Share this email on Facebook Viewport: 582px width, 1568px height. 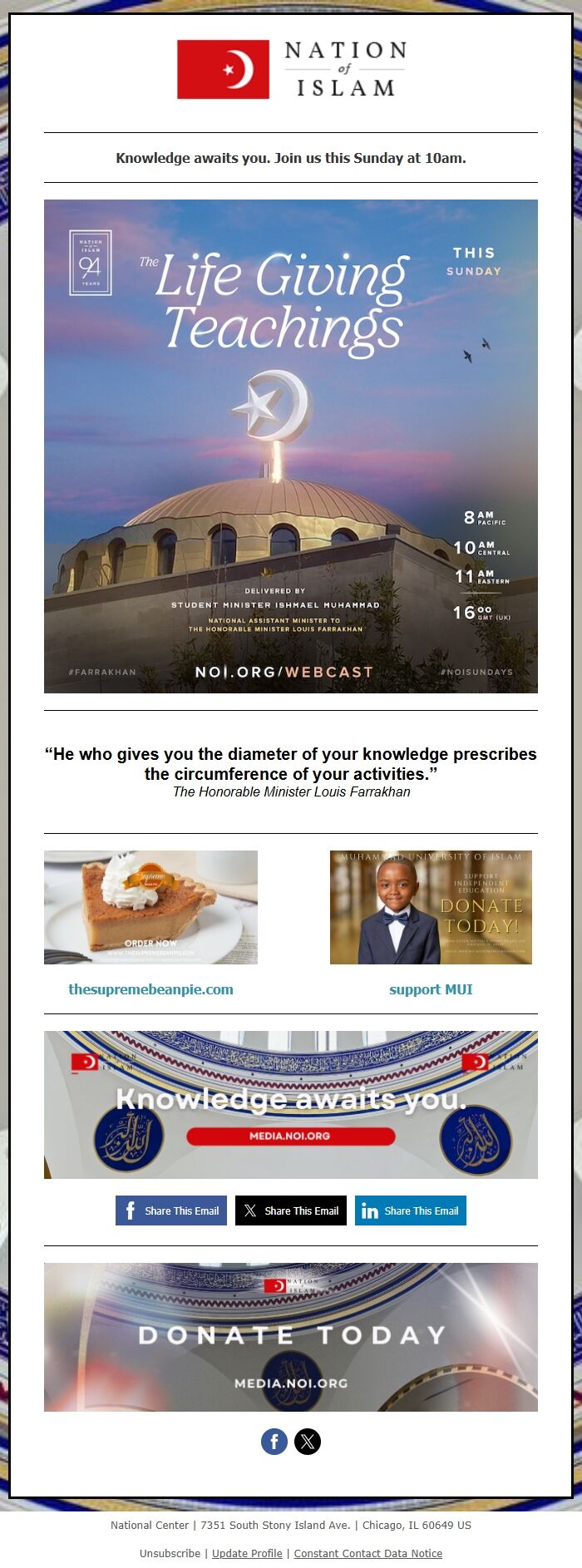(171, 1211)
